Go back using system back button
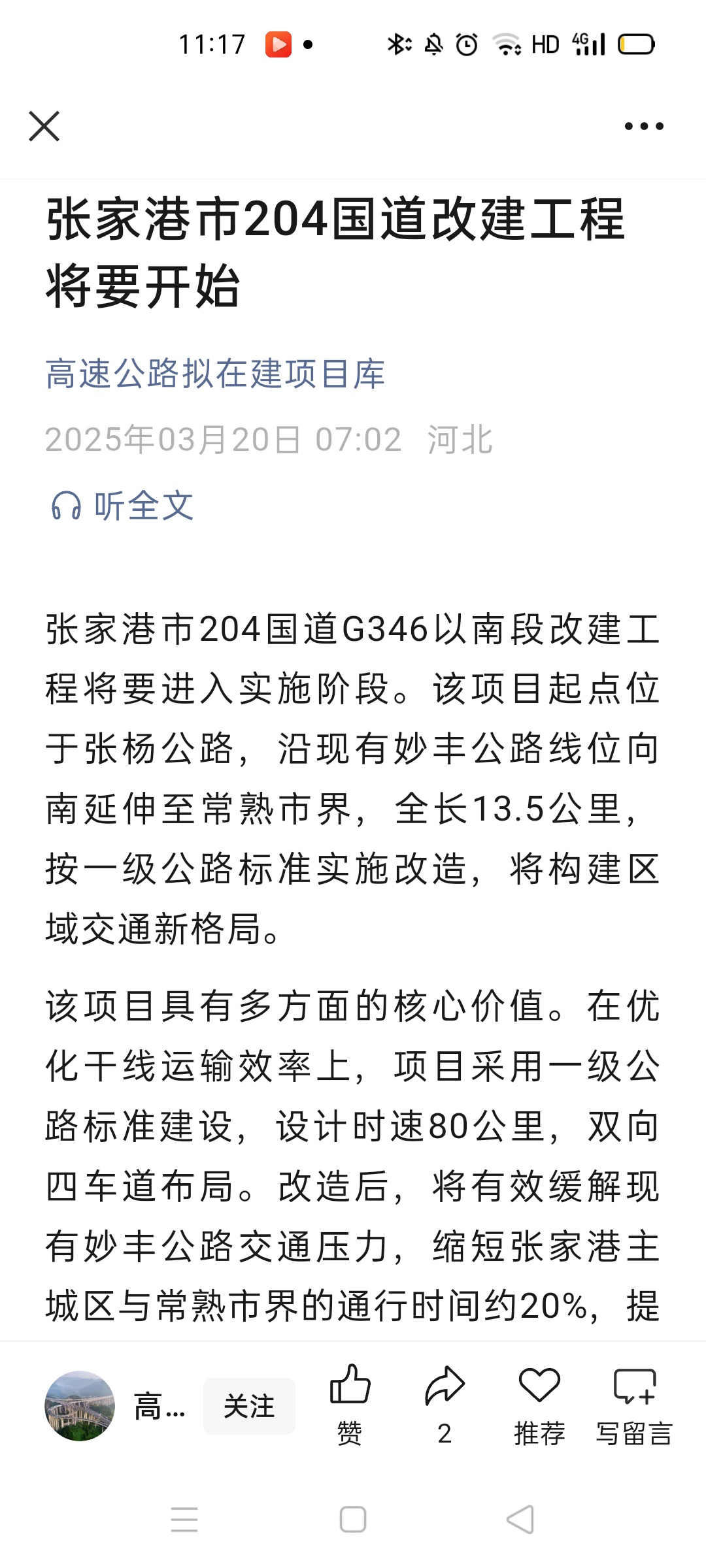The image size is (706, 1568). coord(521,1519)
